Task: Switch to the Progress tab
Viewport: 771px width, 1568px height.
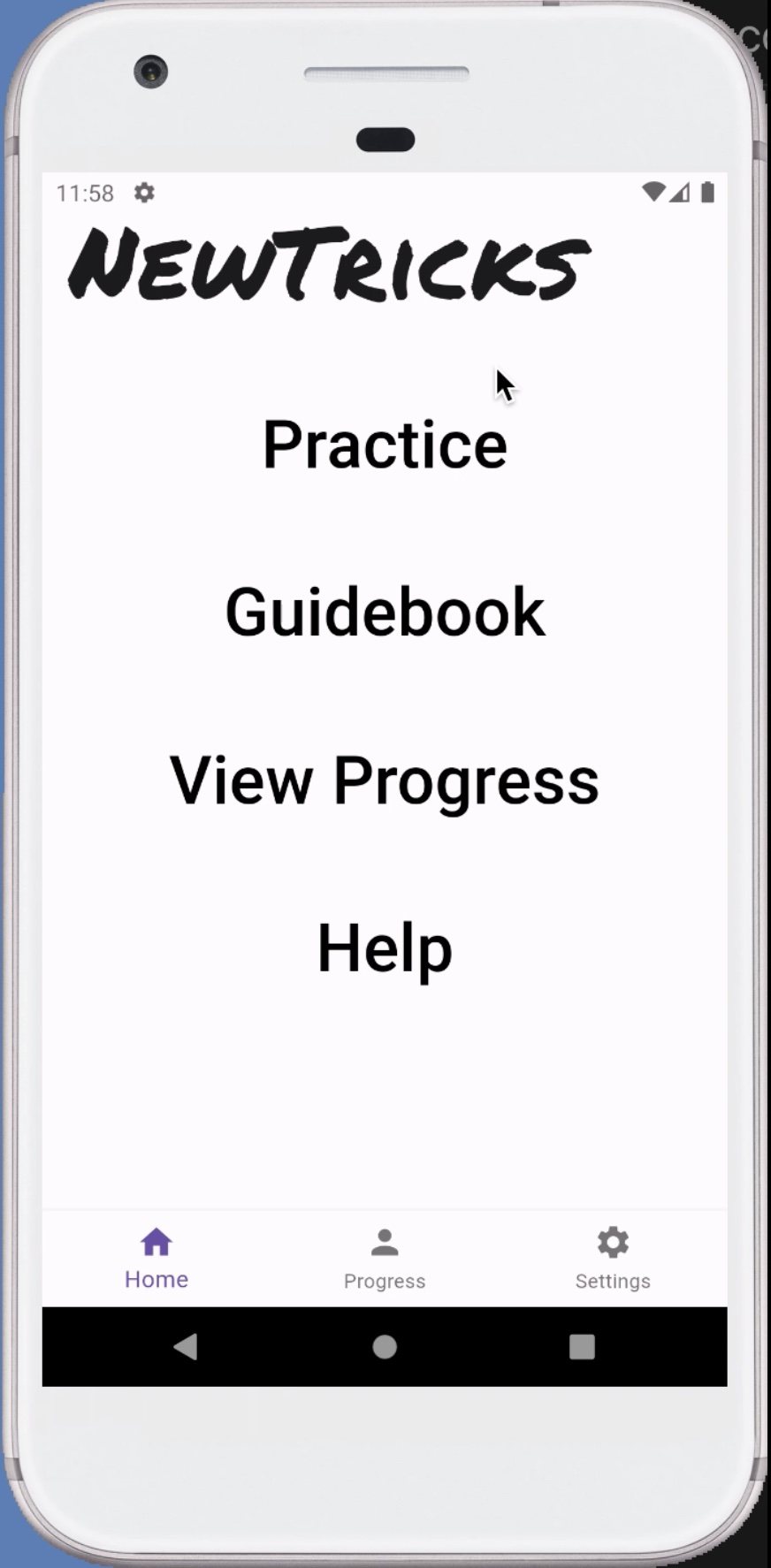Action: coord(385,1259)
